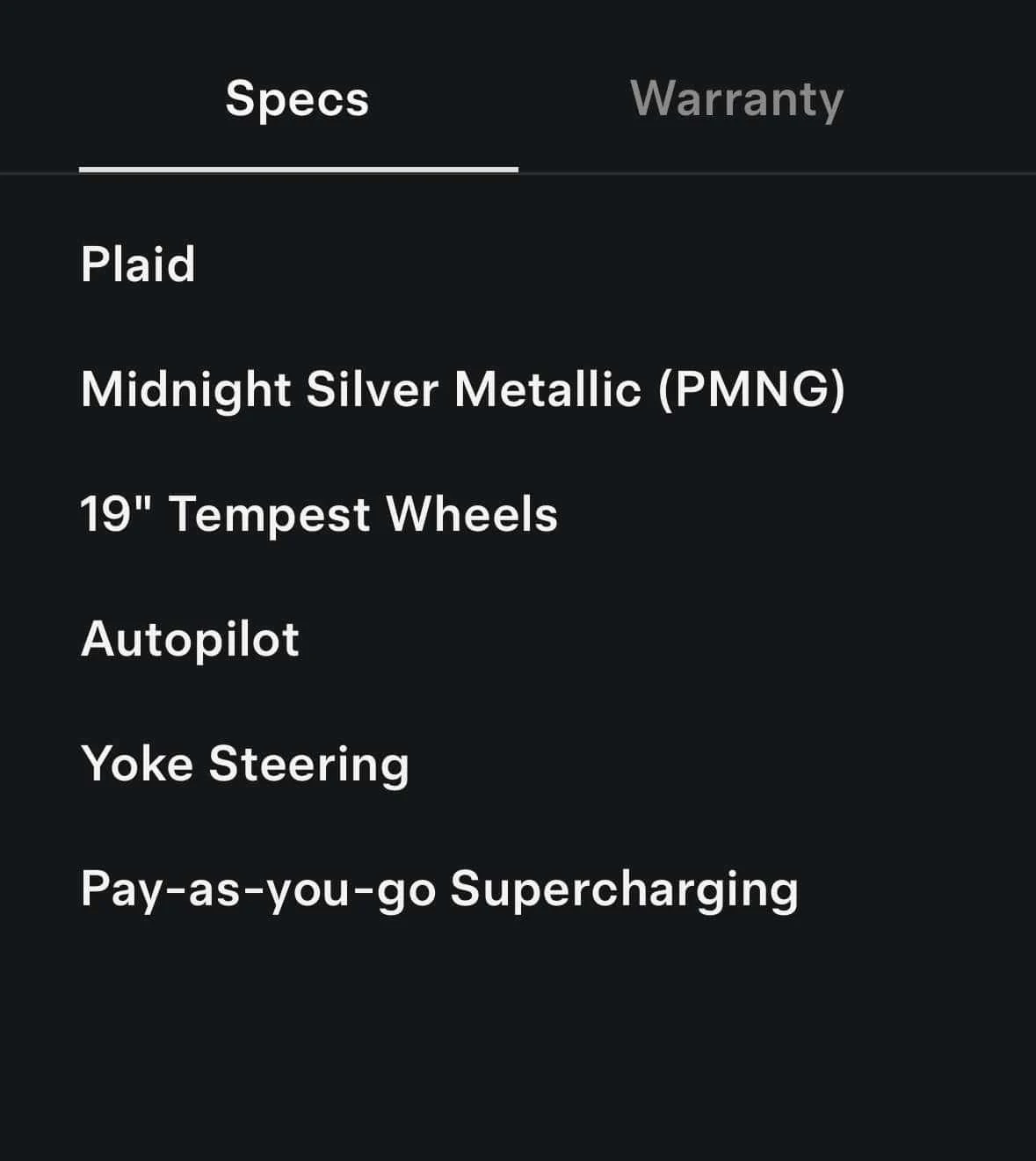The height and width of the screenshot is (1161, 1036).
Task: Open details for Autopilot feature
Action: tap(190, 640)
